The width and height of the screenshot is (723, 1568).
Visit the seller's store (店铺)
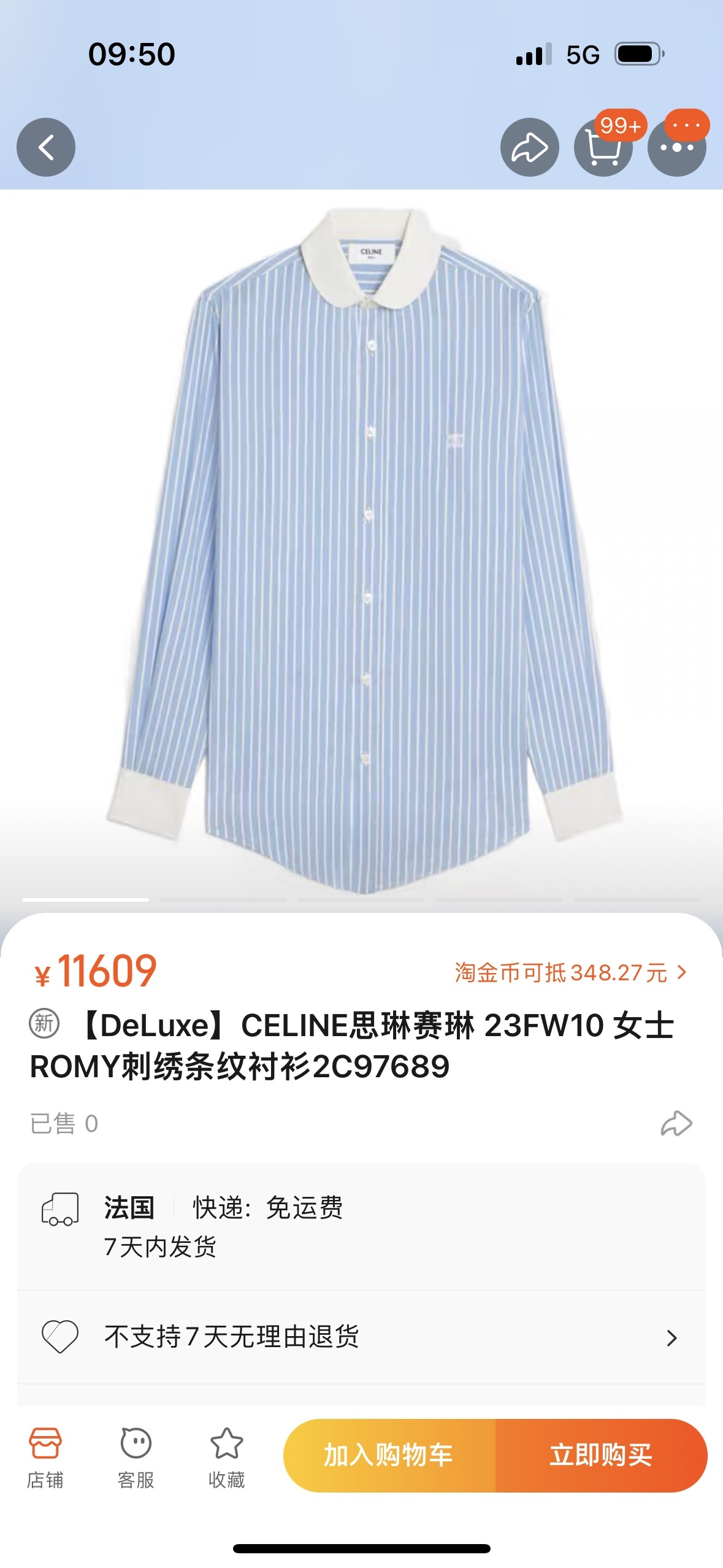pos(45,1456)
